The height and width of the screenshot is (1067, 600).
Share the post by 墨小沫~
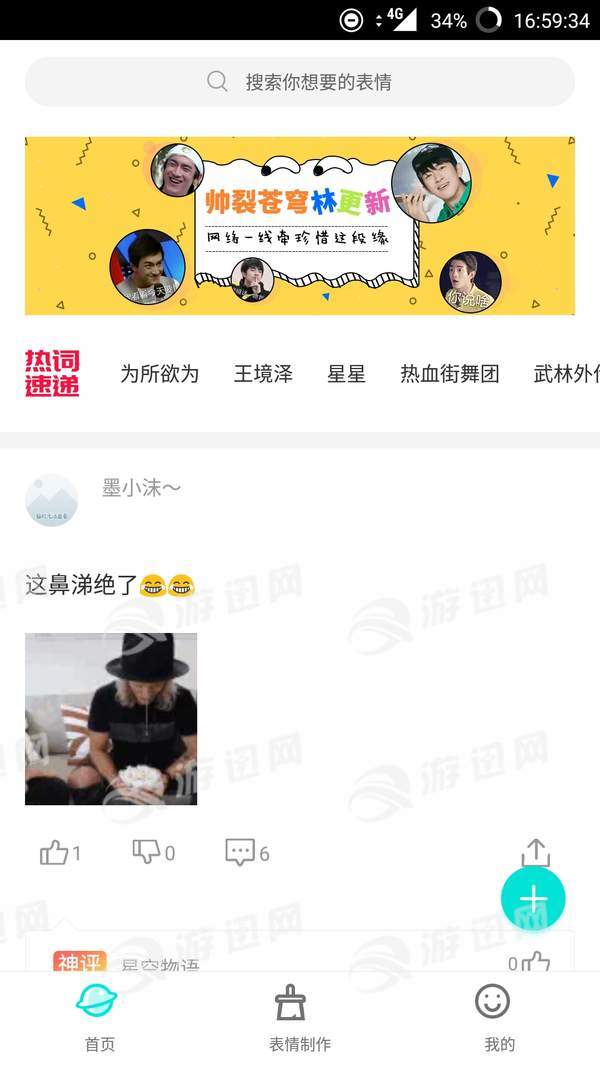pos(536,852)
